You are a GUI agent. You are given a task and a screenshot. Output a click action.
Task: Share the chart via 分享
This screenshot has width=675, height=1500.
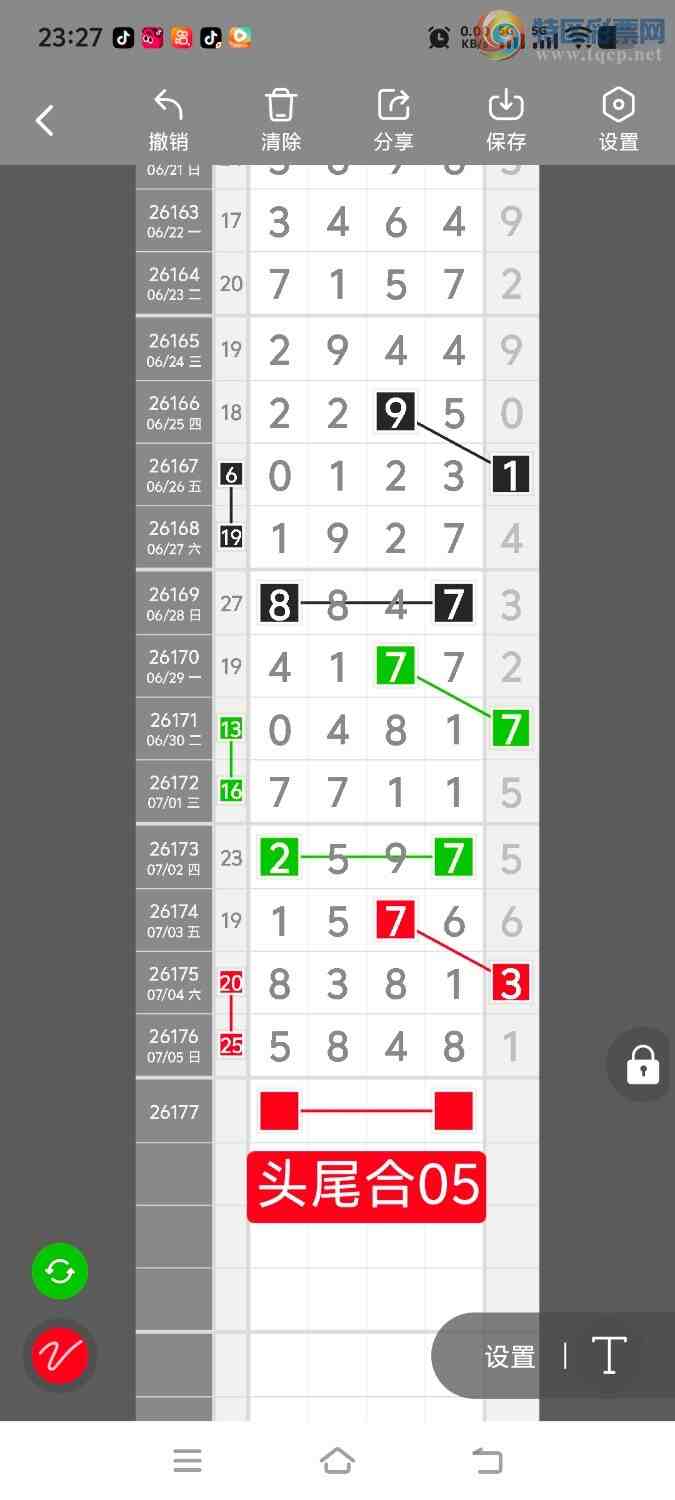(393, 121)
